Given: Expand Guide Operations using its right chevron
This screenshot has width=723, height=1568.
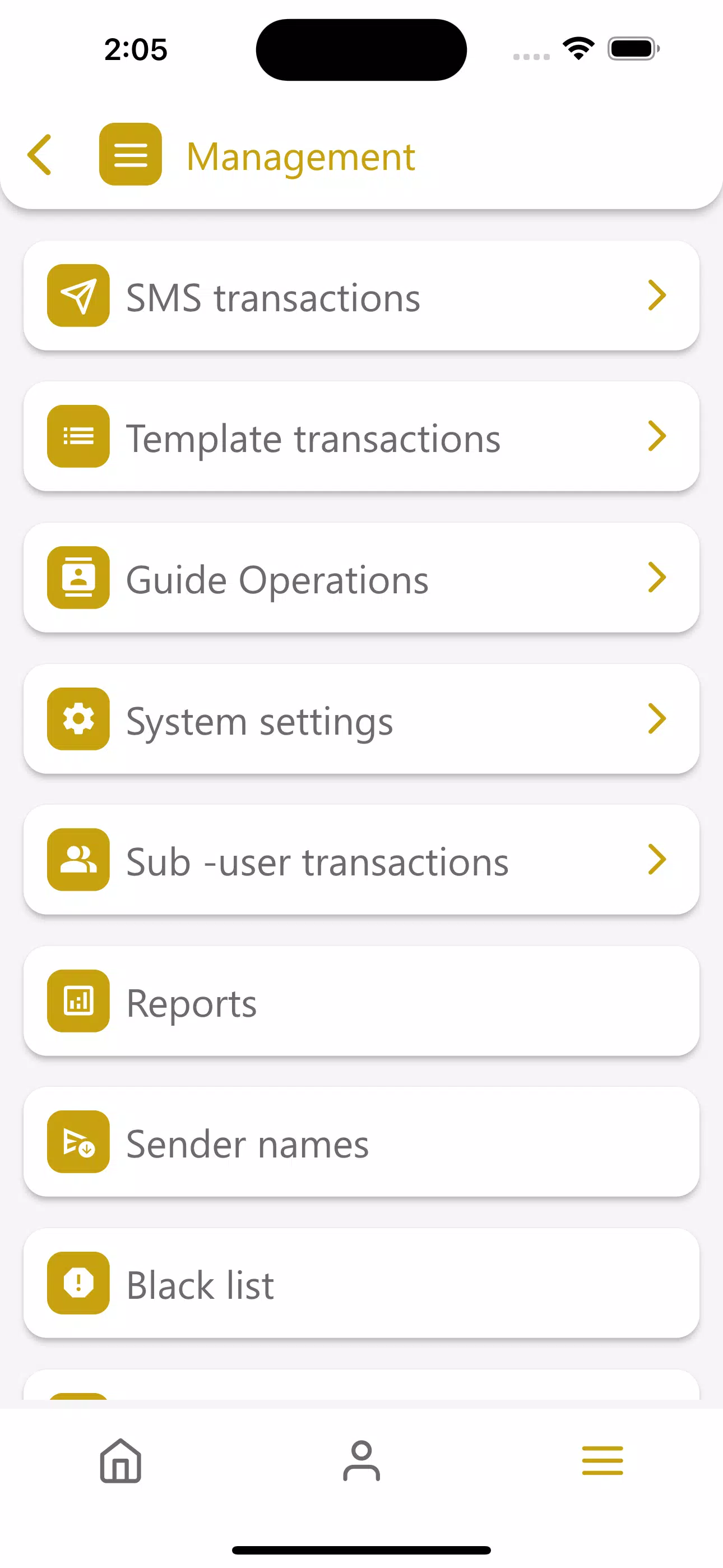Looking at the screenshot, I should point(657,578).
